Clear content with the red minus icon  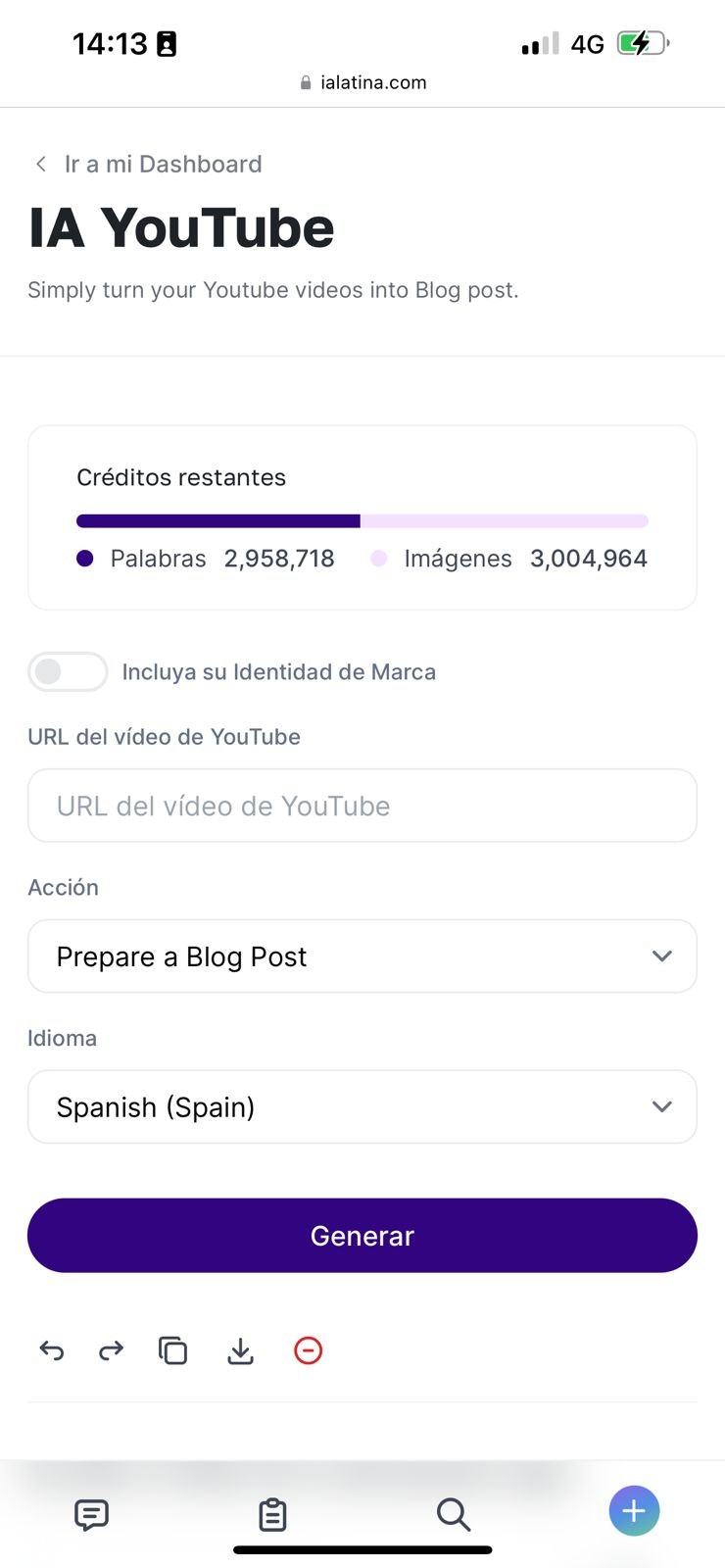pos(308,1351)
